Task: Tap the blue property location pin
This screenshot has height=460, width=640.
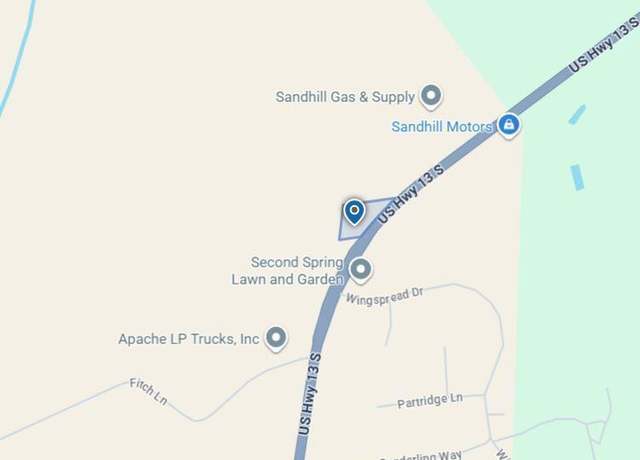Action: 354,211
